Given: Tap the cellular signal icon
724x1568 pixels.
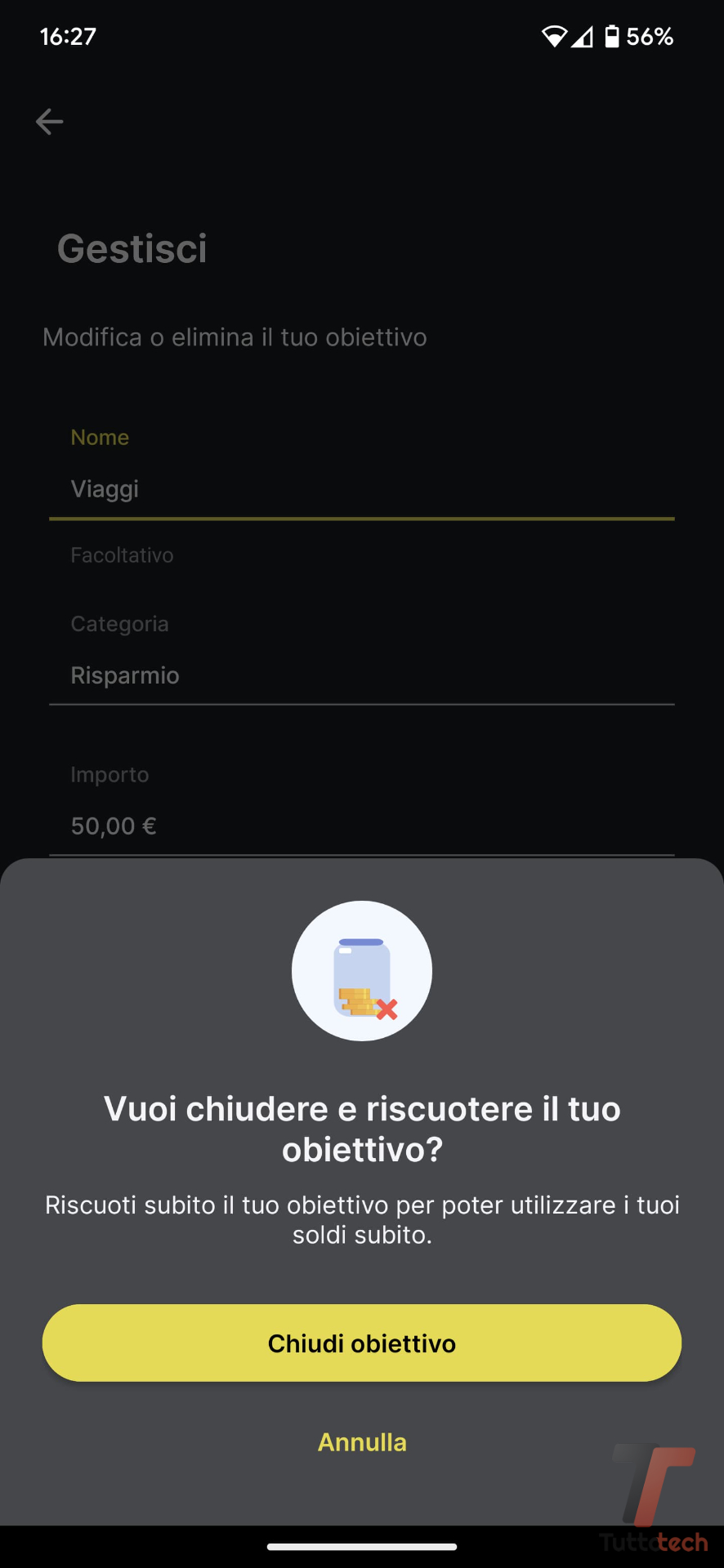Looking at the screenshot, I should click(x=583, y=36).
